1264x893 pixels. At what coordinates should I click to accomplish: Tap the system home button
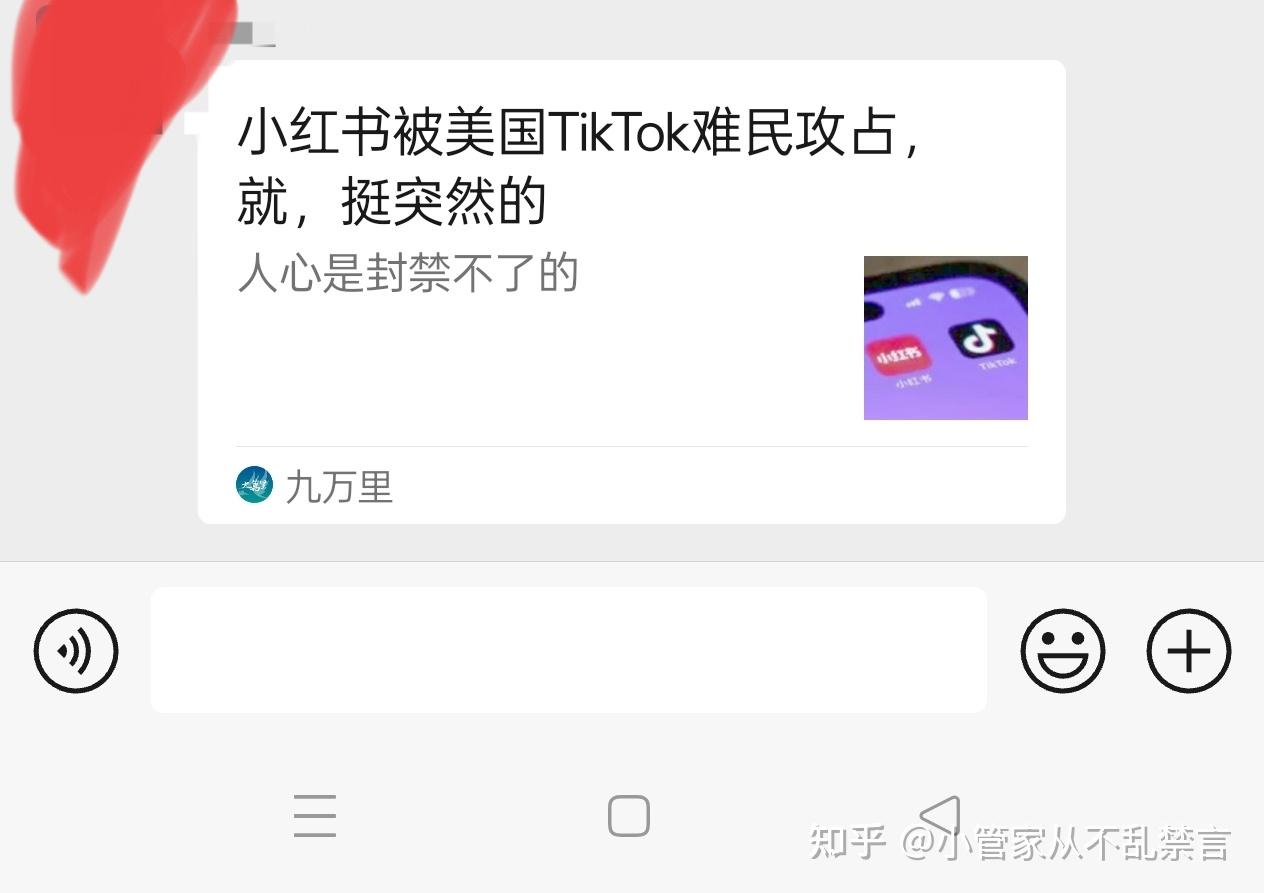[629, 816]
